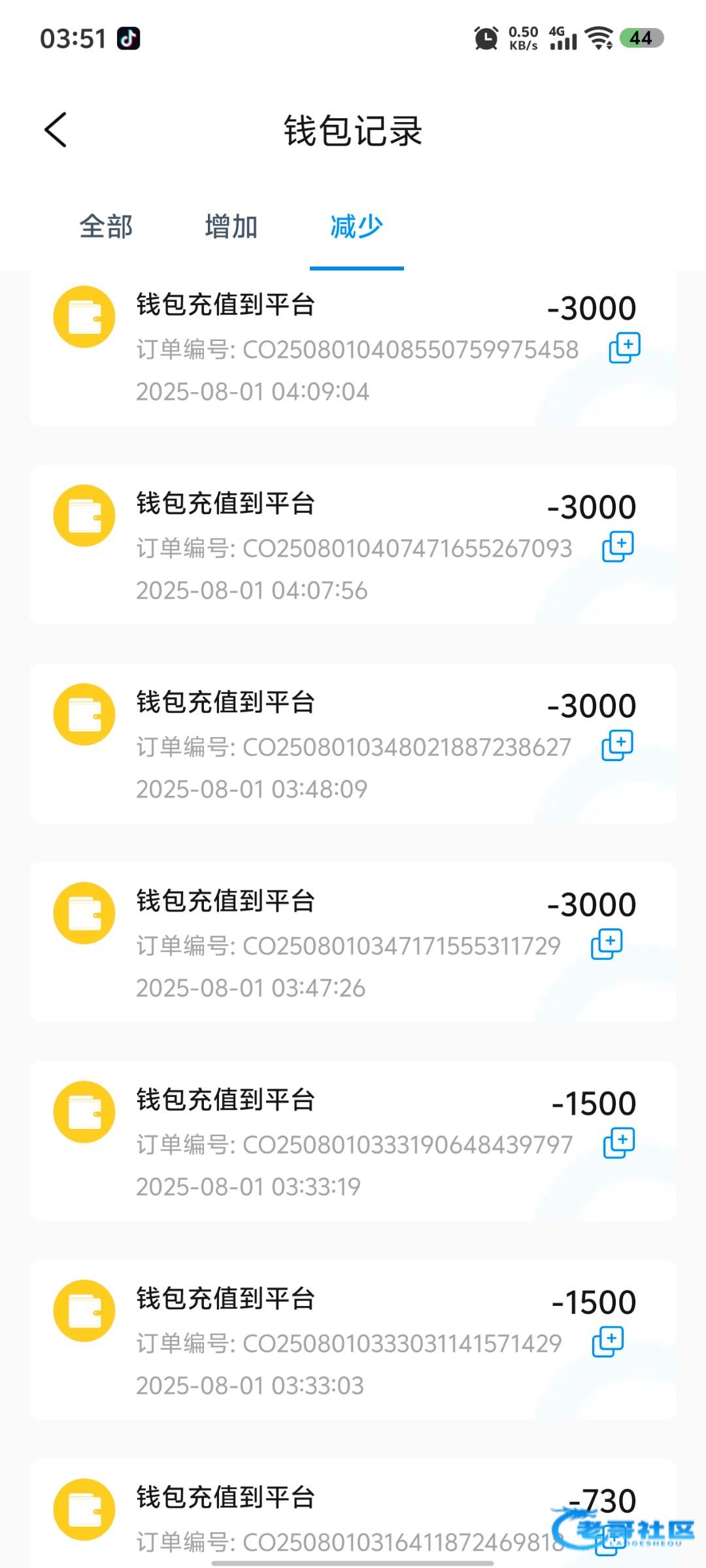The height and width of the screenshot is (1568, 706).
Task: Switch to the 全部 tab
Action: tap(106, 227)
